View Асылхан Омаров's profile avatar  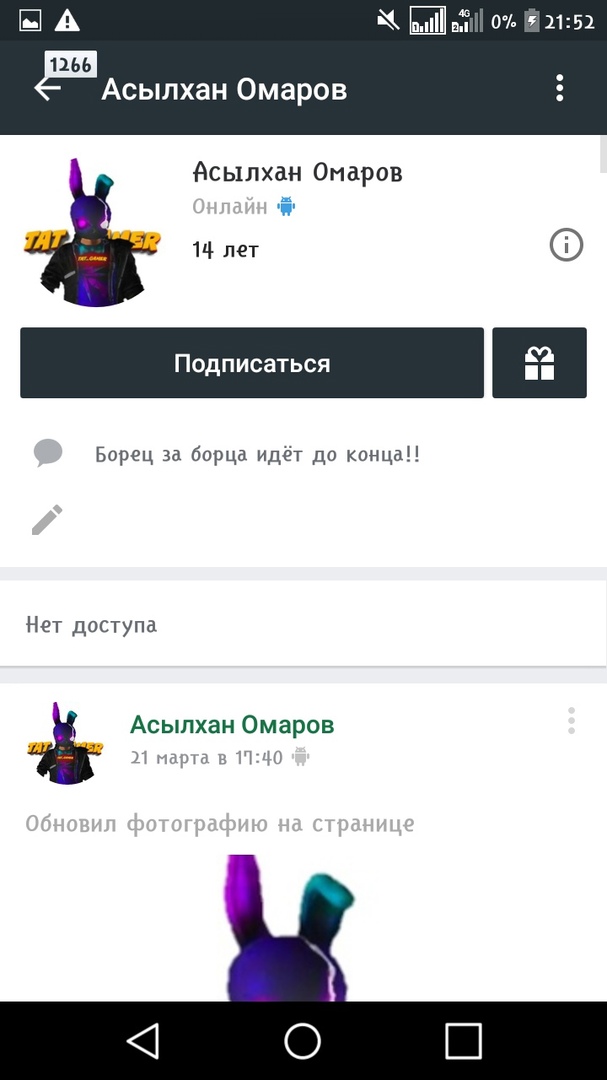pyautogui.click(x=92, y=232)
